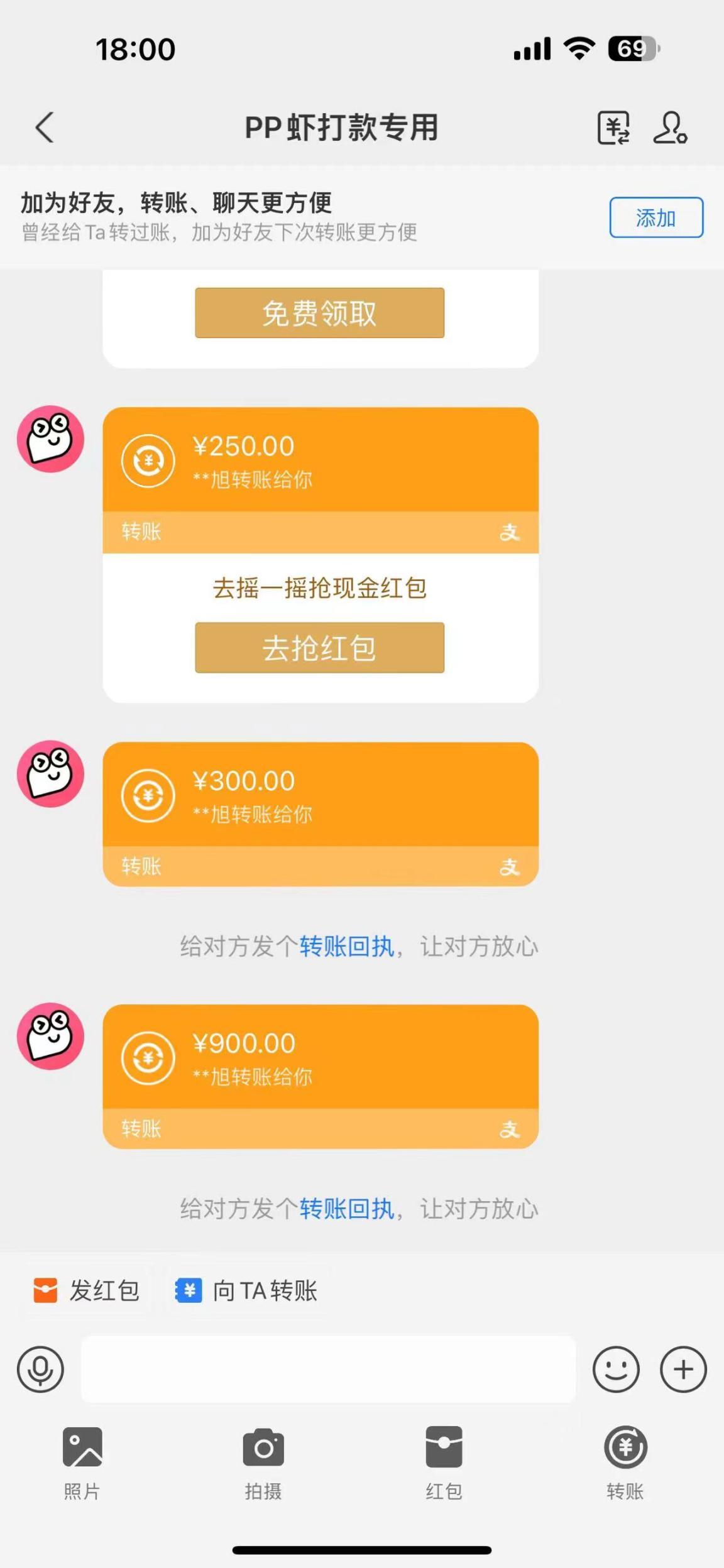
Task: Tap the 向TA转账 transfer icon
Action: (187, 1291)
